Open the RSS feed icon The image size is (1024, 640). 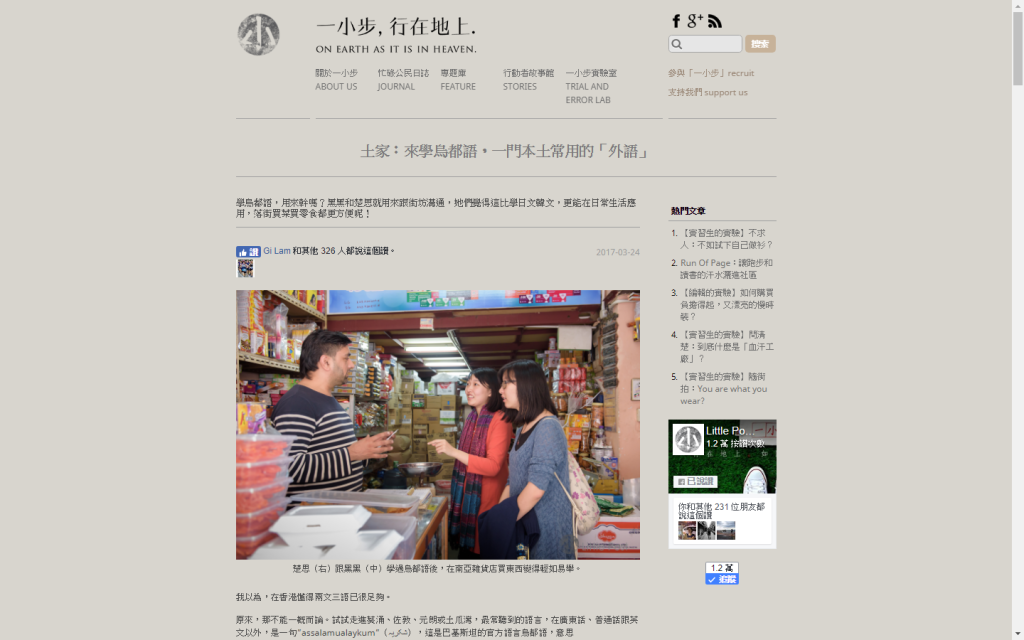[x=715, y=21]
